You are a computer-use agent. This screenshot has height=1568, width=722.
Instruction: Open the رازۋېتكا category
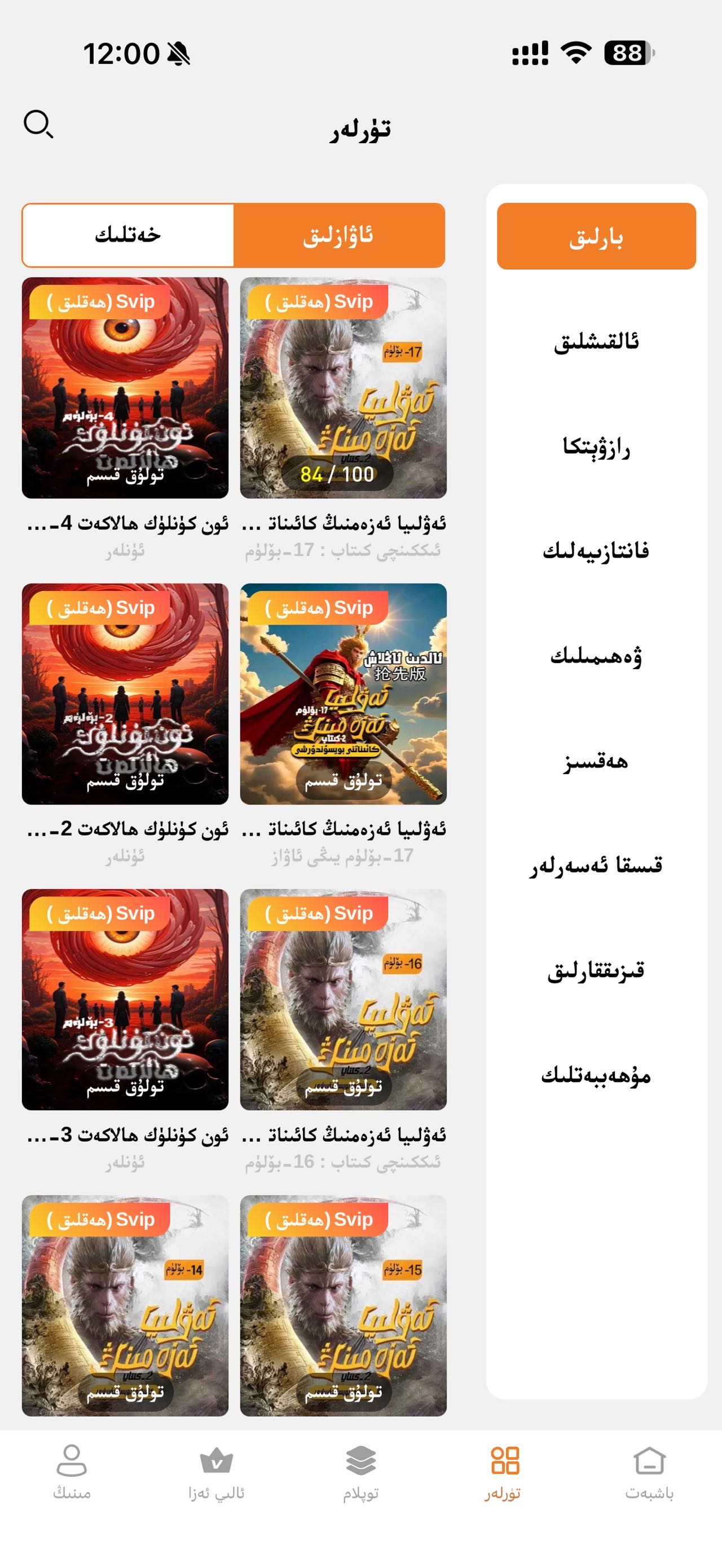coord(596,447)
